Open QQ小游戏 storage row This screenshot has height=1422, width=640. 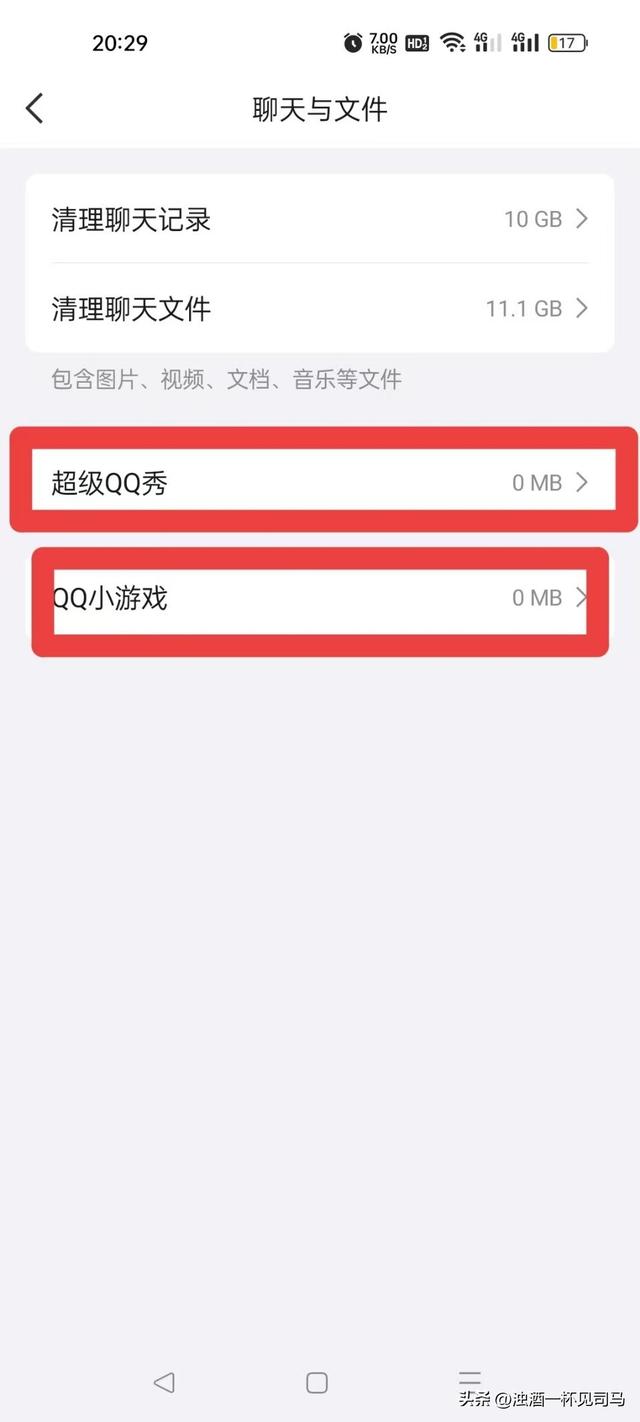pyautogui.click(x=319, y=598)
